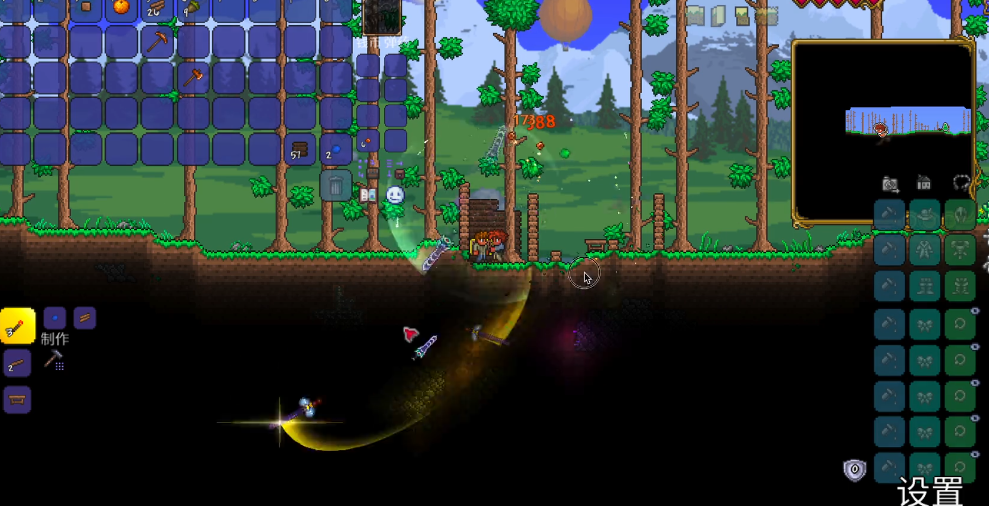
Task: Craft the highlighted torch recipe
Action: coord(17,326)
